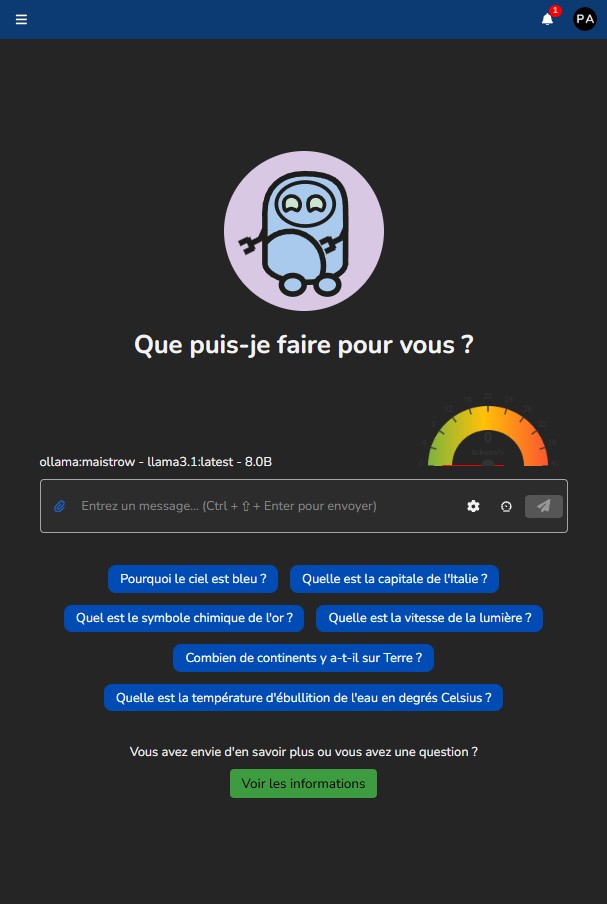Viewport: 607px width, 904px height.
Task: Open the hamburger drawer menu
Action: [21, 19]
